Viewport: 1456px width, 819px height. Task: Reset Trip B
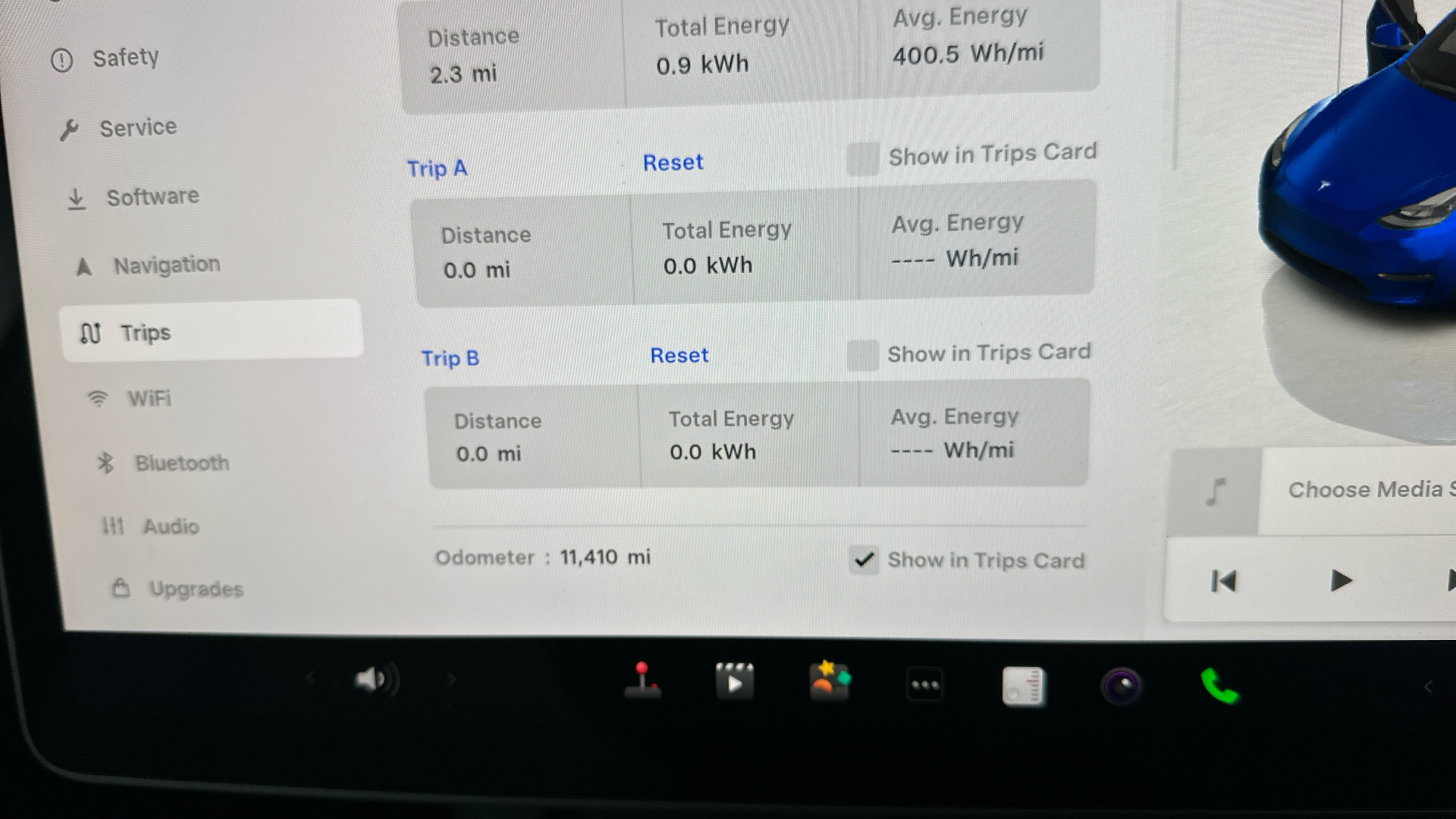tap(679, 355)
